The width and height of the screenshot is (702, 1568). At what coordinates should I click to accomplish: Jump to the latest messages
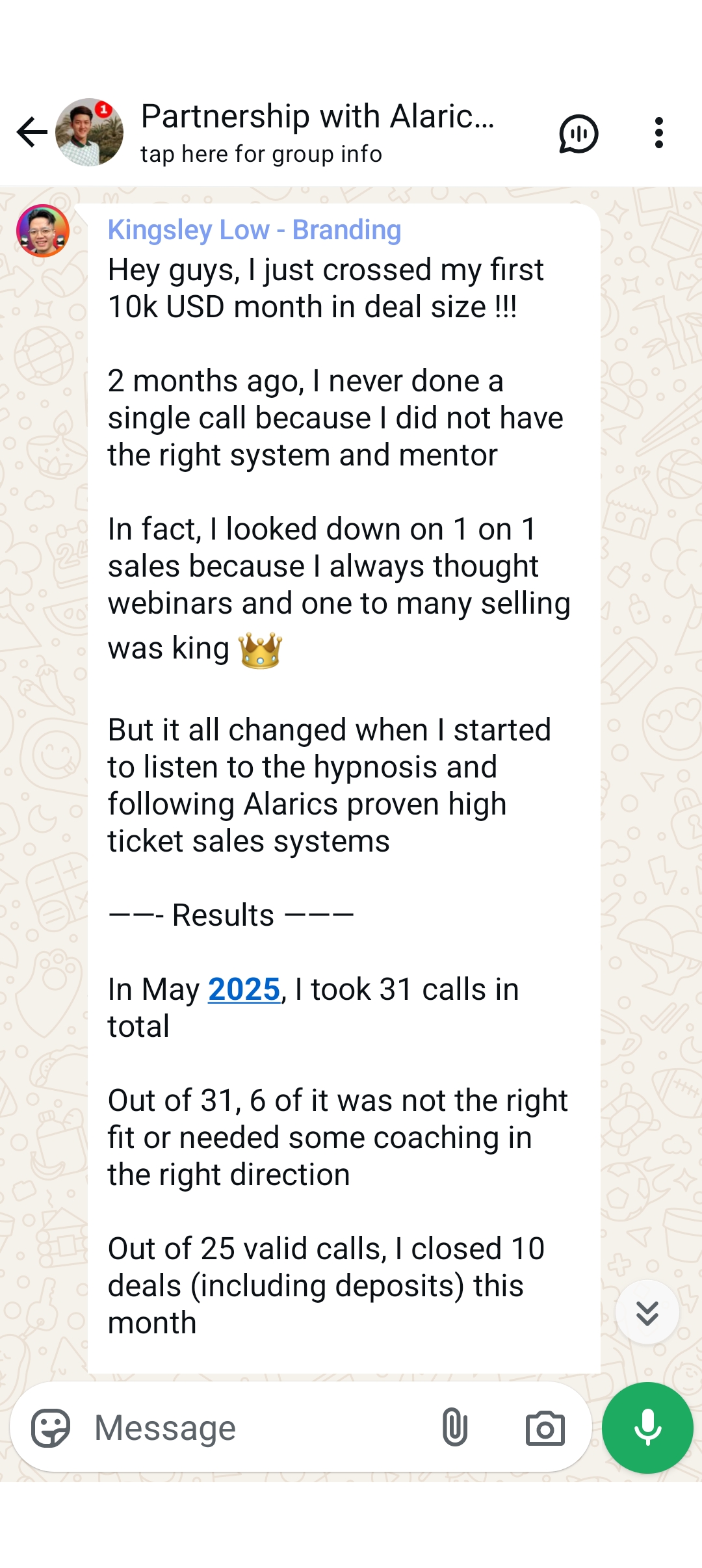point(647,1313)
